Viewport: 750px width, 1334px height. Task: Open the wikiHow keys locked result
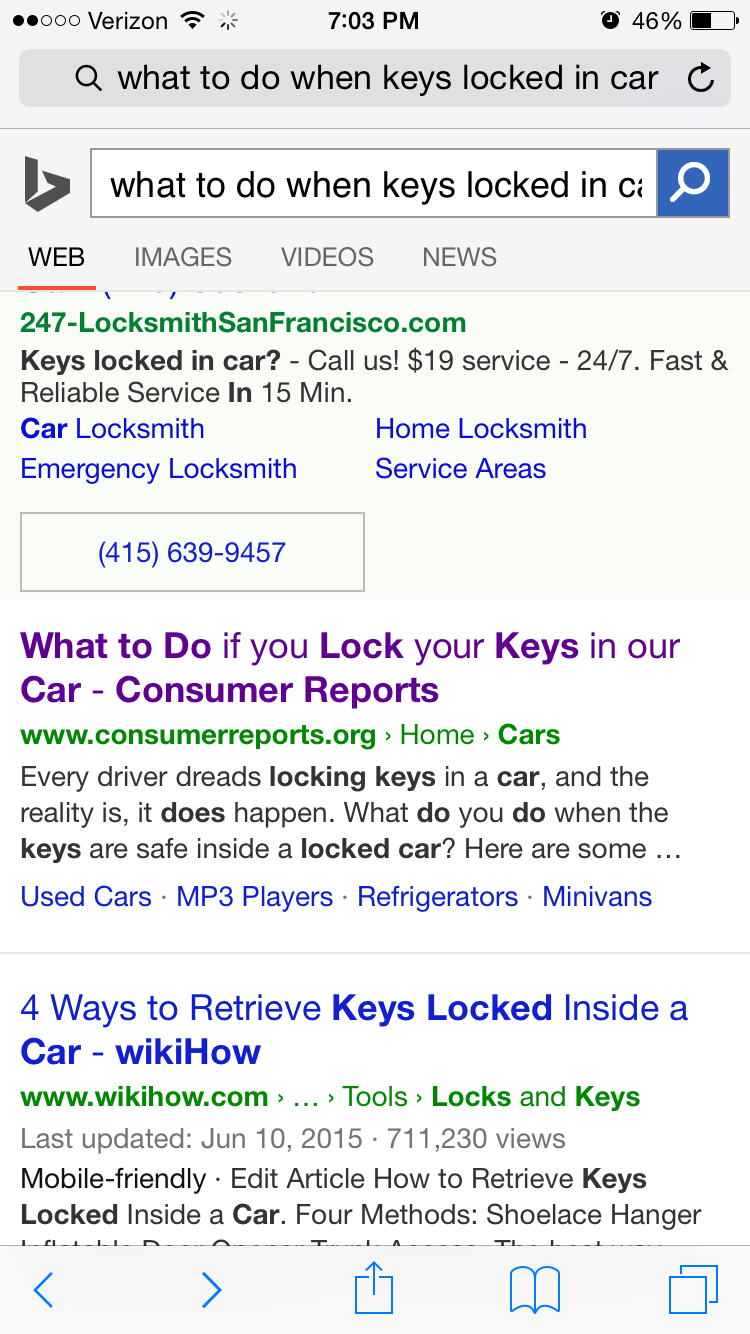coord(353,1029)
